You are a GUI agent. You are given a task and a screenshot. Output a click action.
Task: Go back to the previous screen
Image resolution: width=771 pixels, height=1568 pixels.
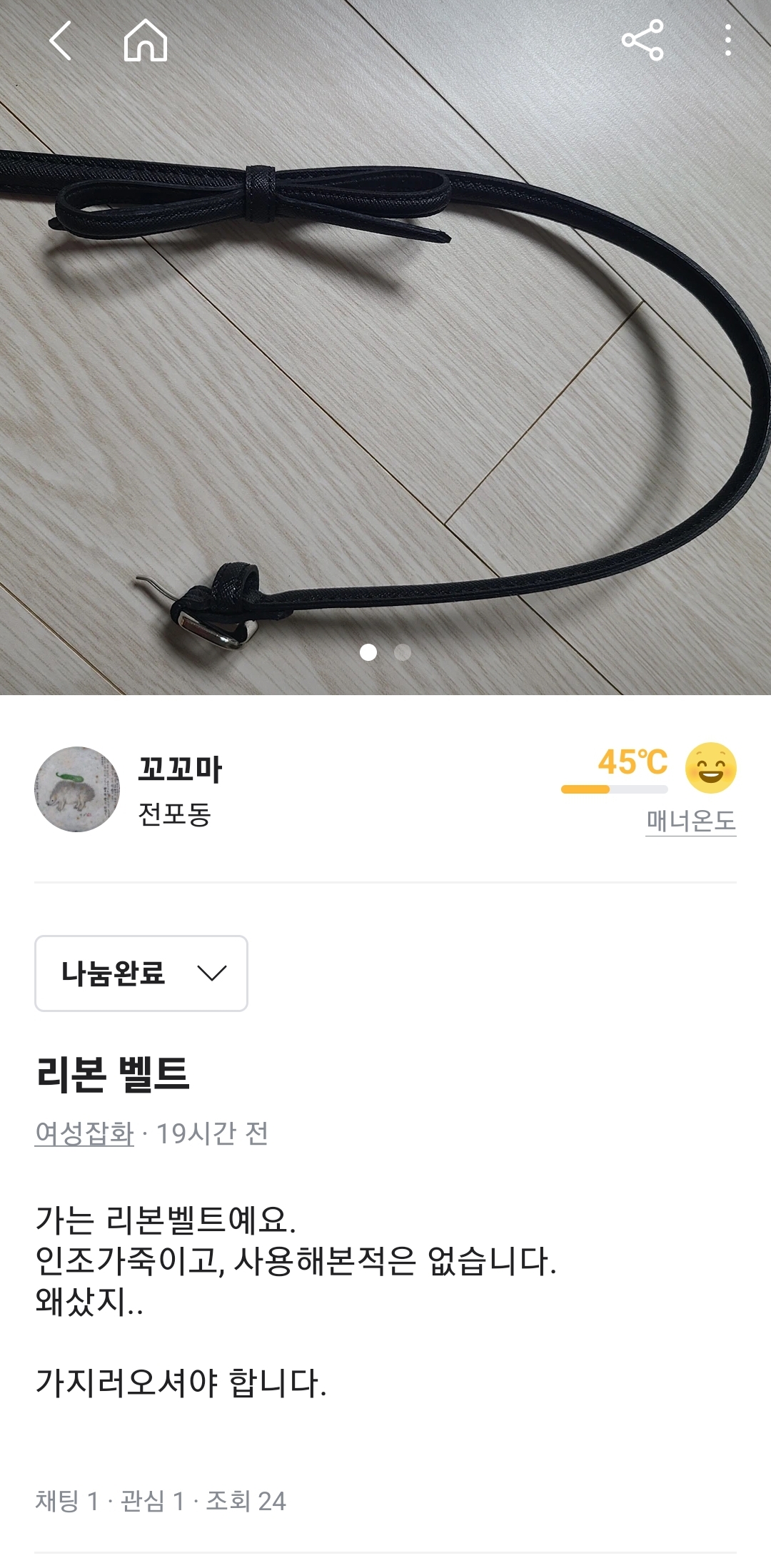click(61, 41)
